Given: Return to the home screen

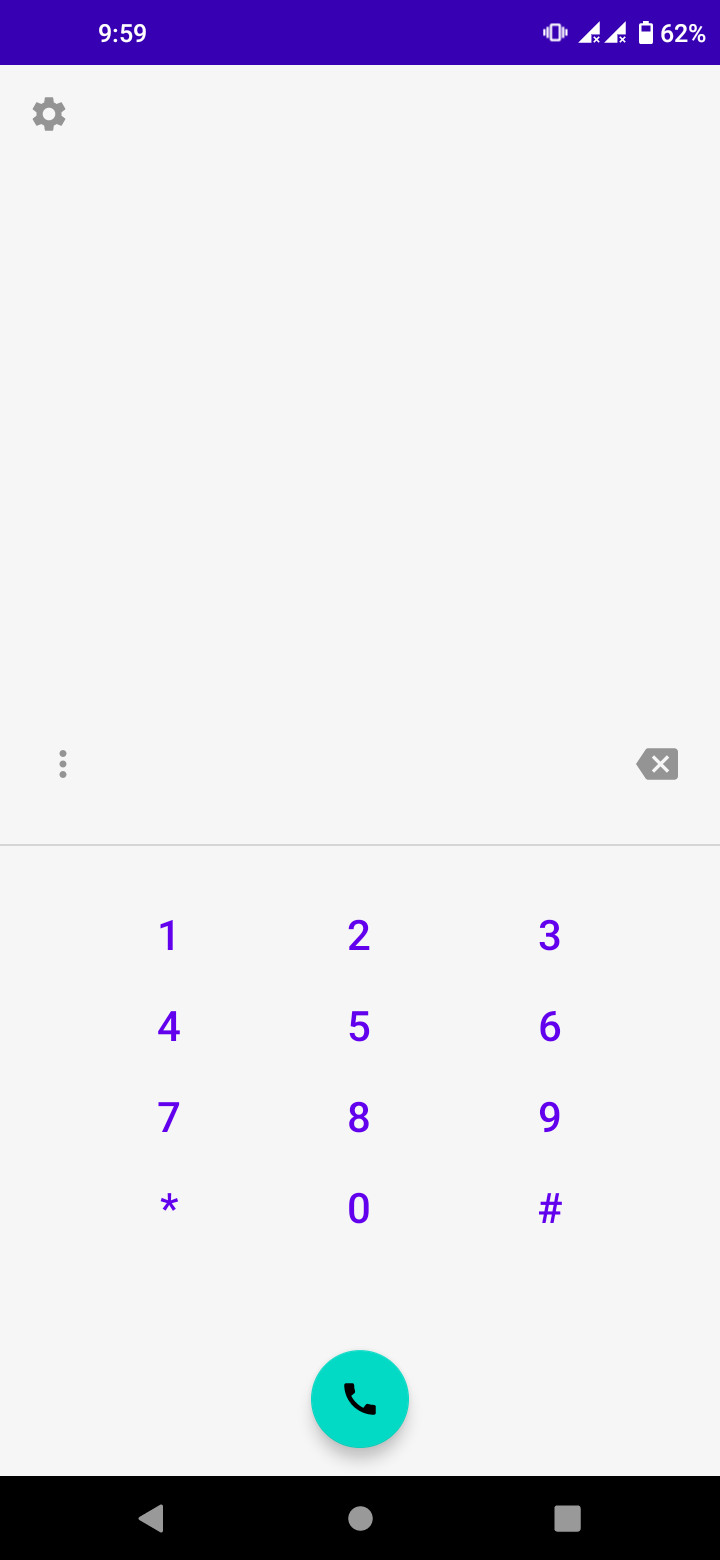Looking at the screenshot, I should [x=360, y=1518].
